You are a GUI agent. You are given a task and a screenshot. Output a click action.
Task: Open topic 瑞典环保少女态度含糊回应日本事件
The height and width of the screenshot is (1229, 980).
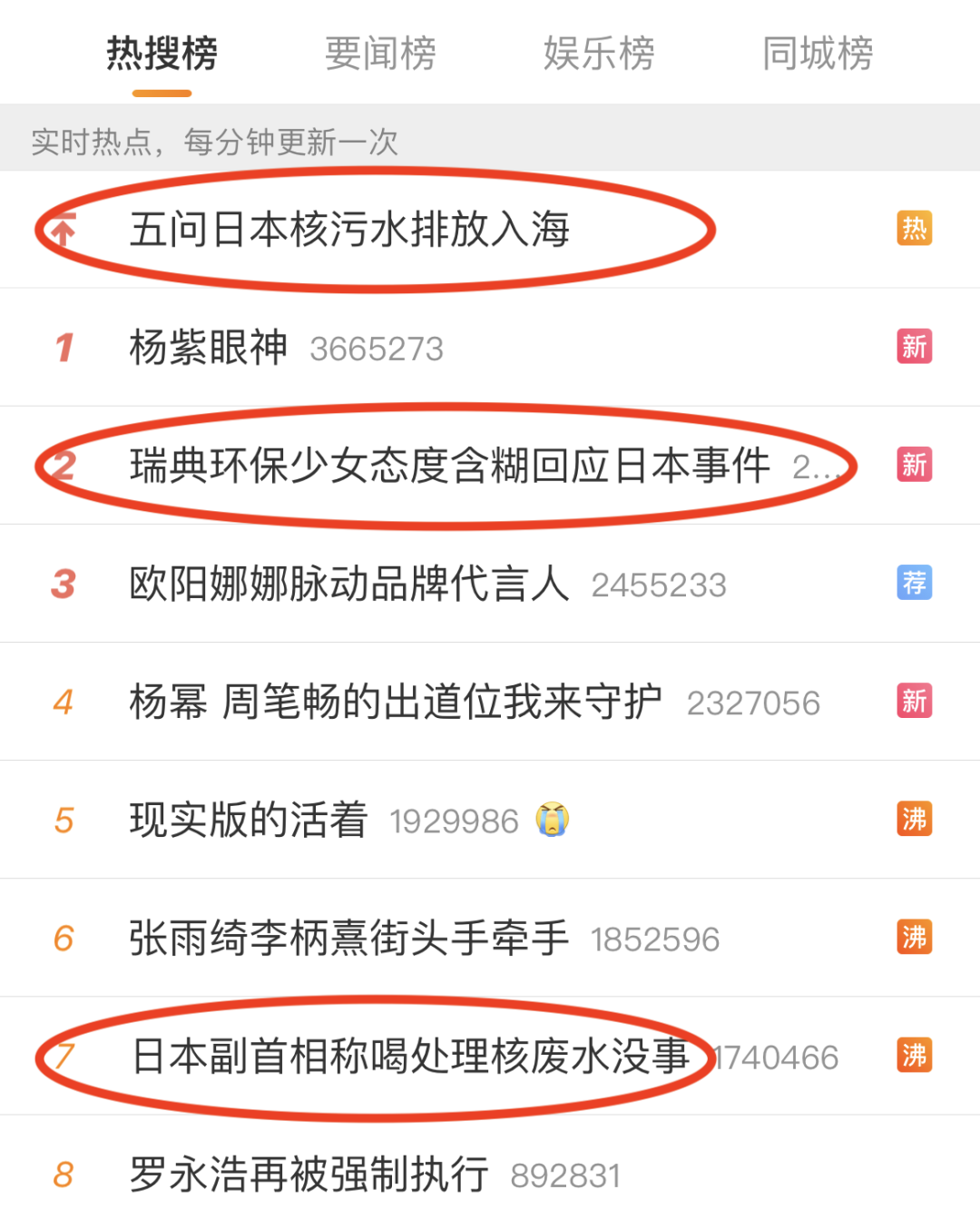pos(449,466)
